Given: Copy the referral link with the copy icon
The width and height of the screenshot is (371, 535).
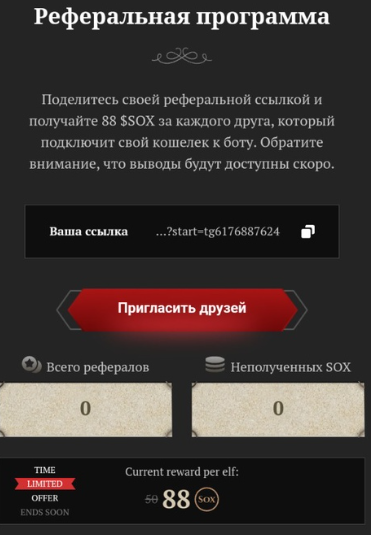Looking at the screenshot, I should coord(308,231).
